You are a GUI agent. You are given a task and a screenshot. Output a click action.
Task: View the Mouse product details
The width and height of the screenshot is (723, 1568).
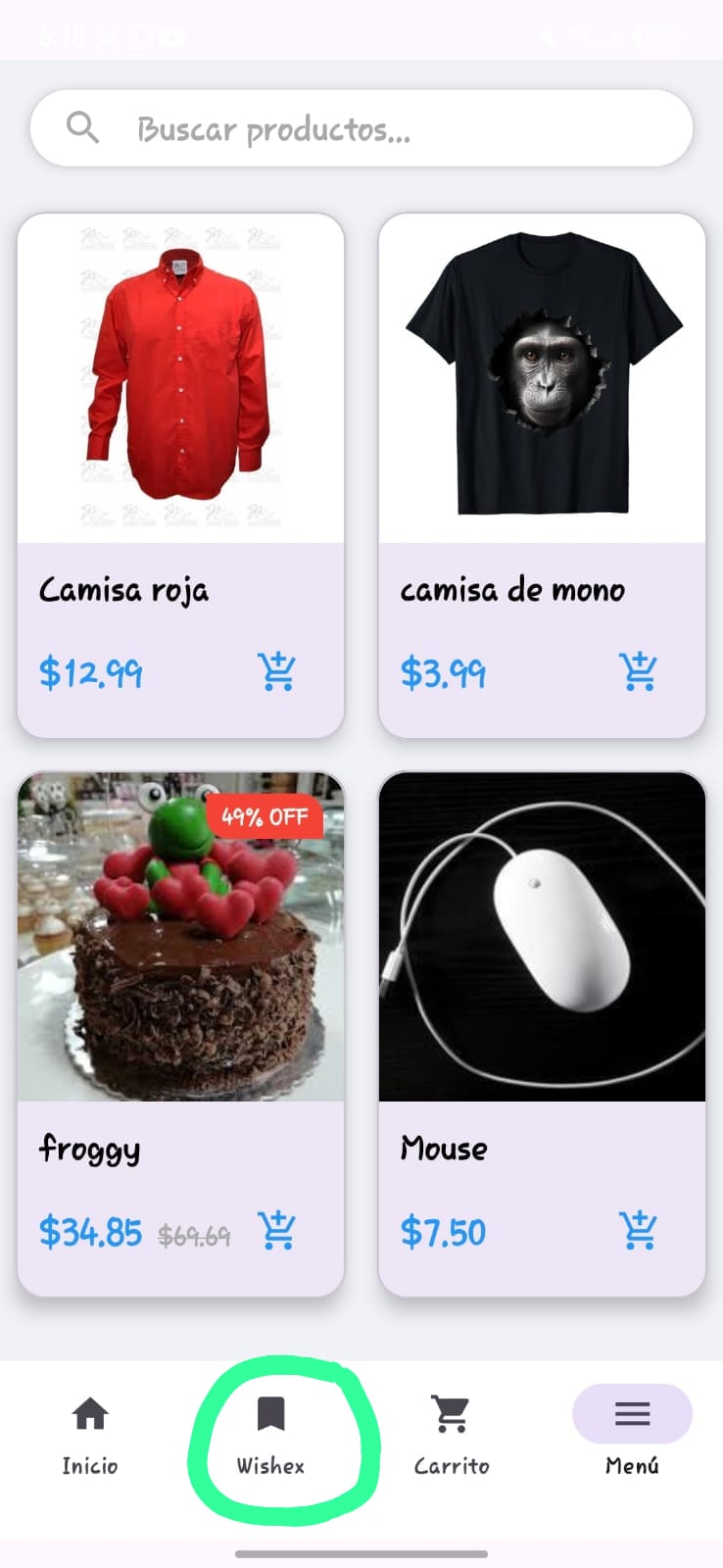click(x=542, y=937)
